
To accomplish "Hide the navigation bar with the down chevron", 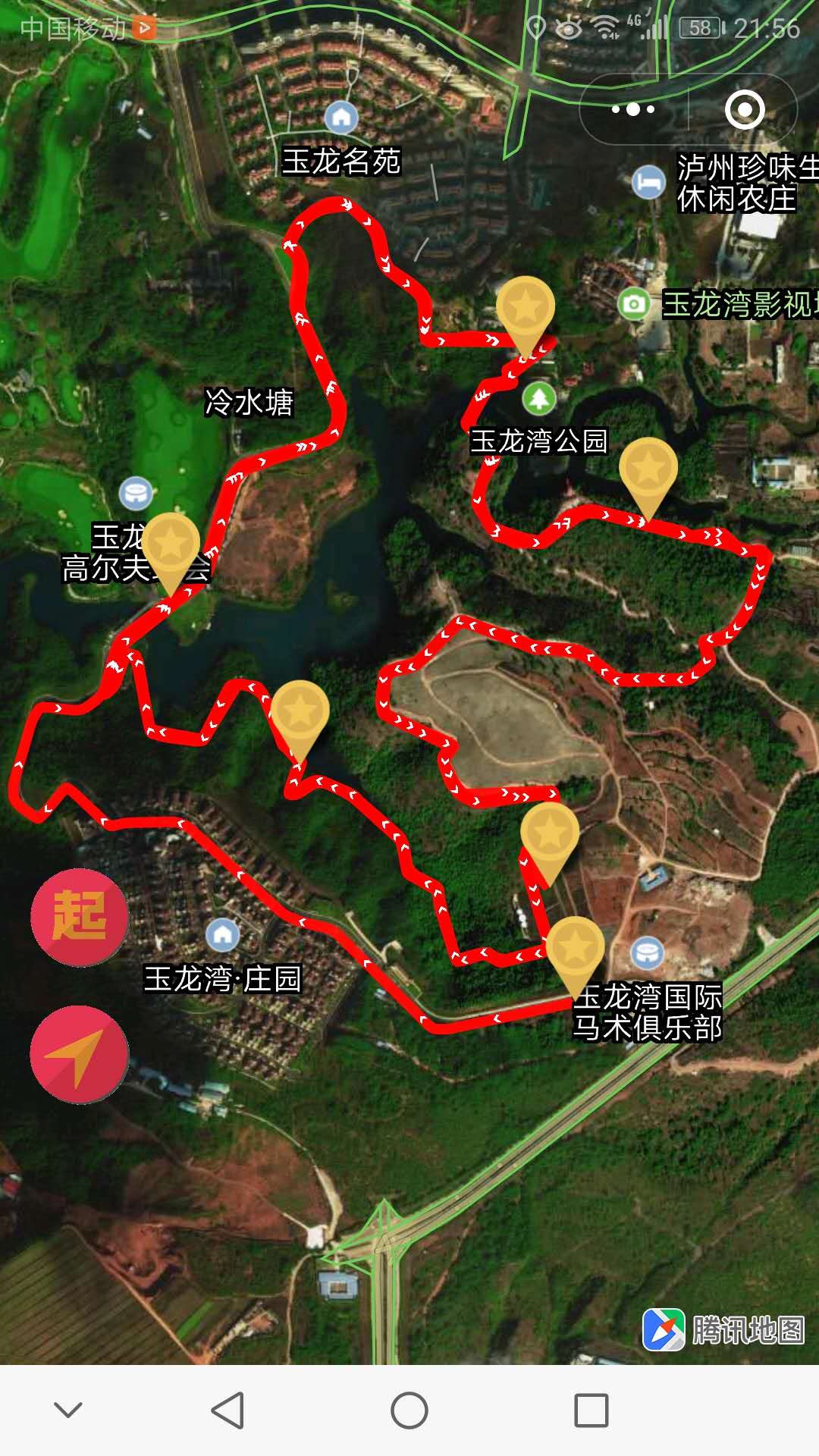I will 68,1410.
